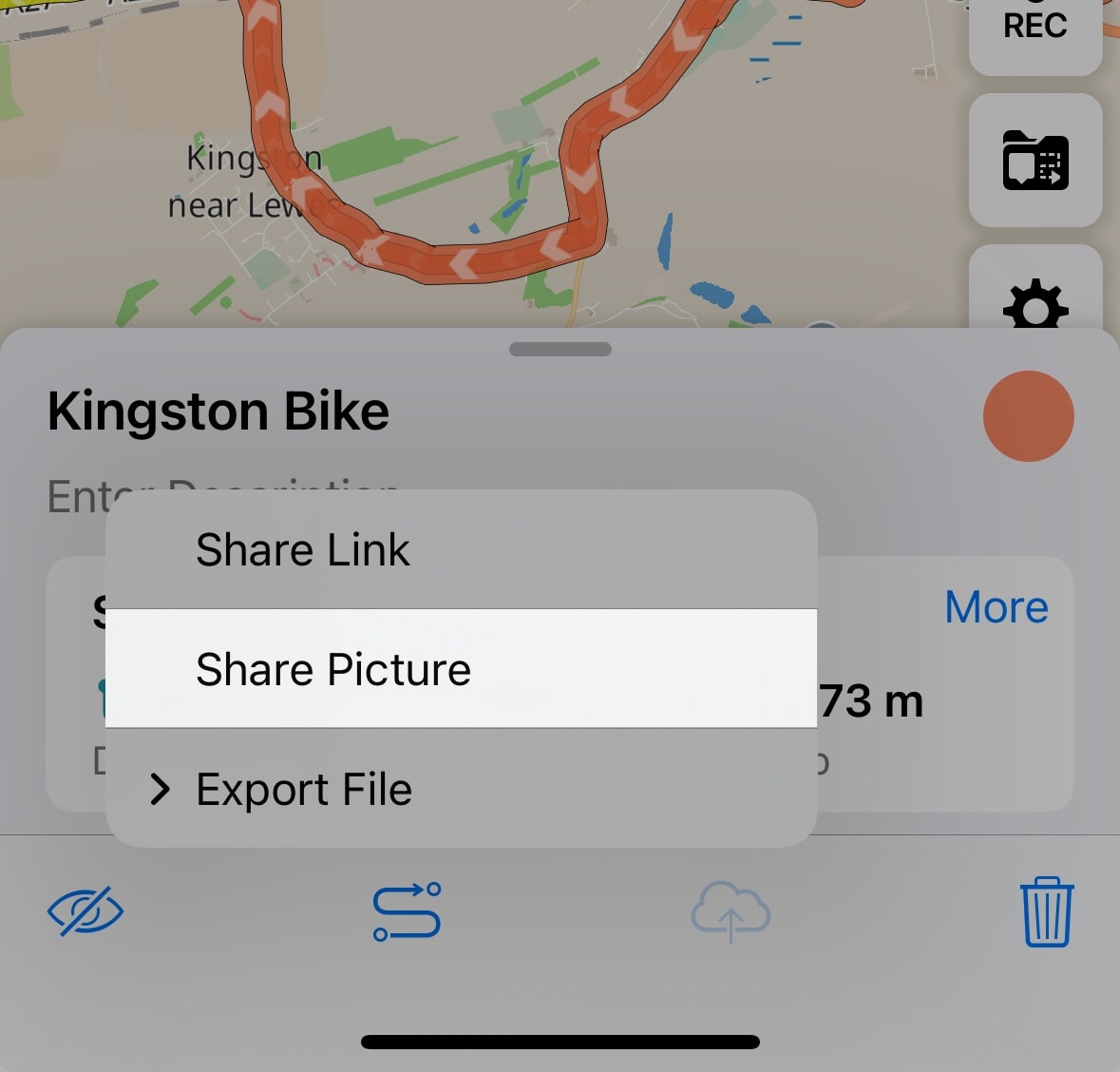Open the route planner icon
The width and height of the screenshot is (1120, 1072).
point(408,911)
